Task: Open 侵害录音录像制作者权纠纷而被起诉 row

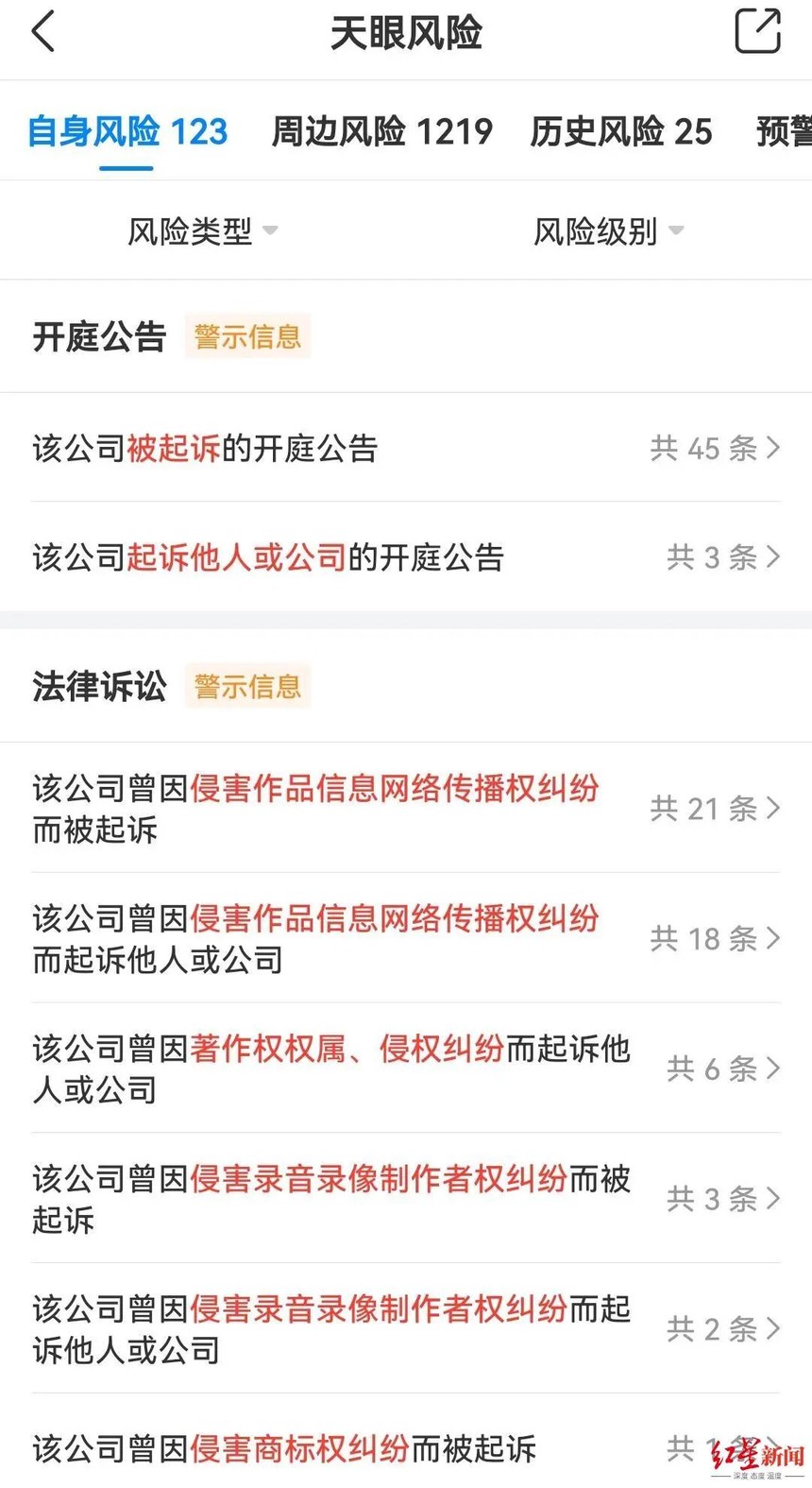Action: 406,1199
